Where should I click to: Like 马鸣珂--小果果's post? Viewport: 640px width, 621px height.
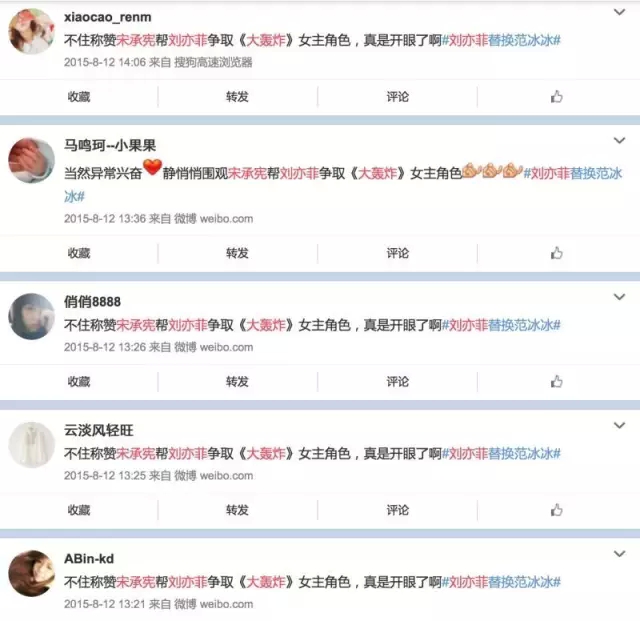(x=557, y=253)
